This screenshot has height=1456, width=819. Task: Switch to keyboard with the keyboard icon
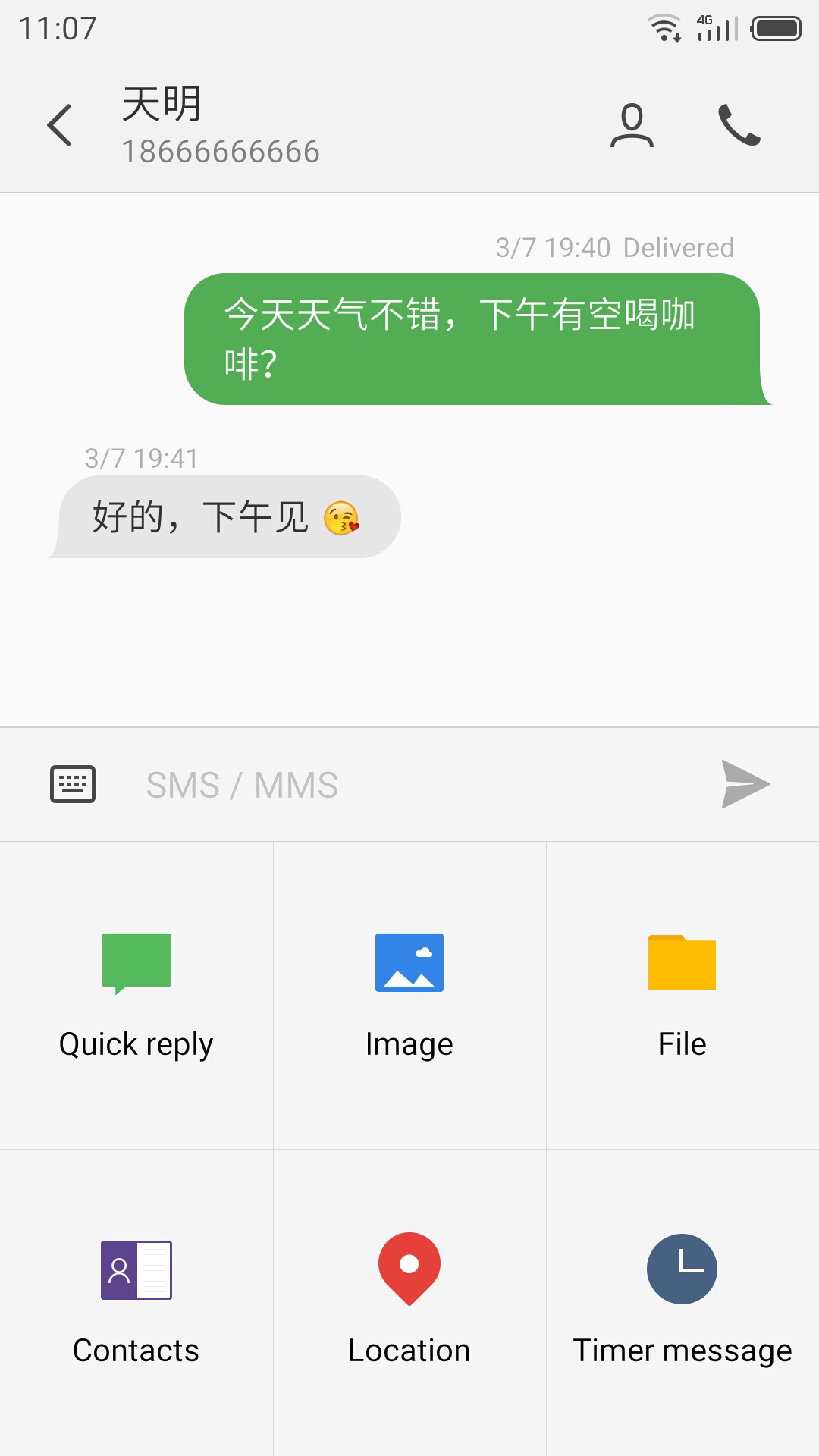(x=73, y=784)
